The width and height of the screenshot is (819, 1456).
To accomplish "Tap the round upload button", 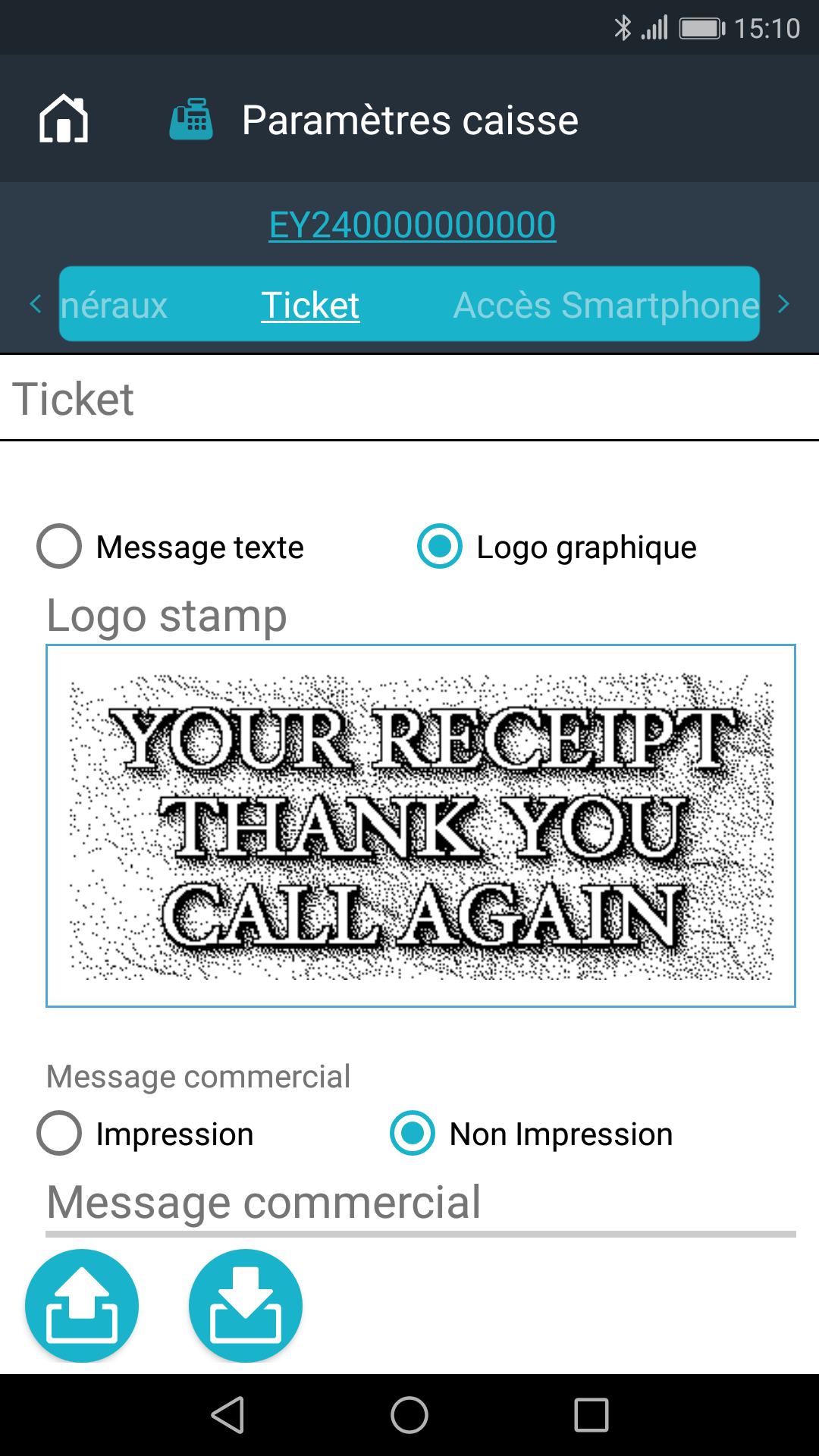I will [82, 1306].
